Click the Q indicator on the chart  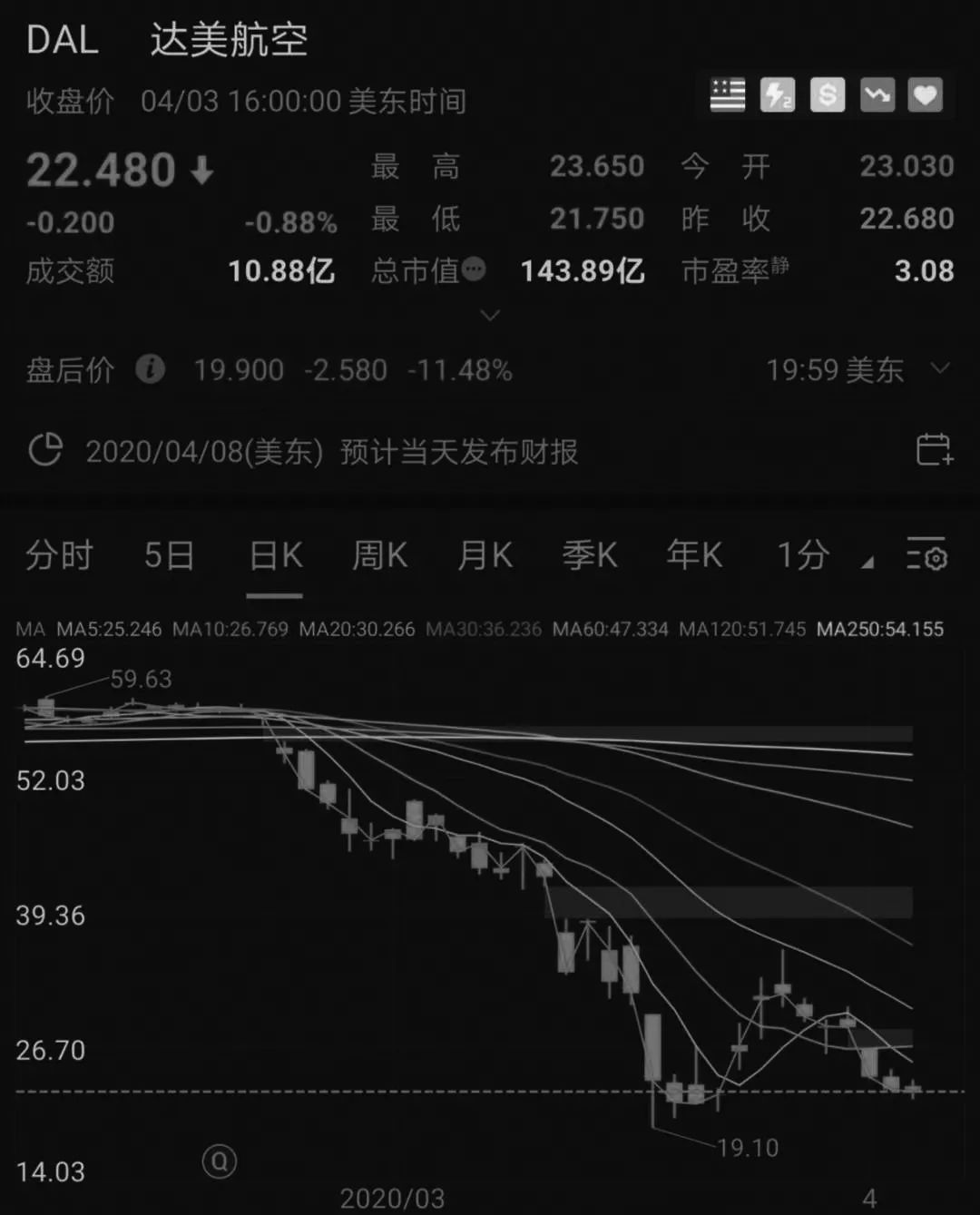tap(218, 1161)
